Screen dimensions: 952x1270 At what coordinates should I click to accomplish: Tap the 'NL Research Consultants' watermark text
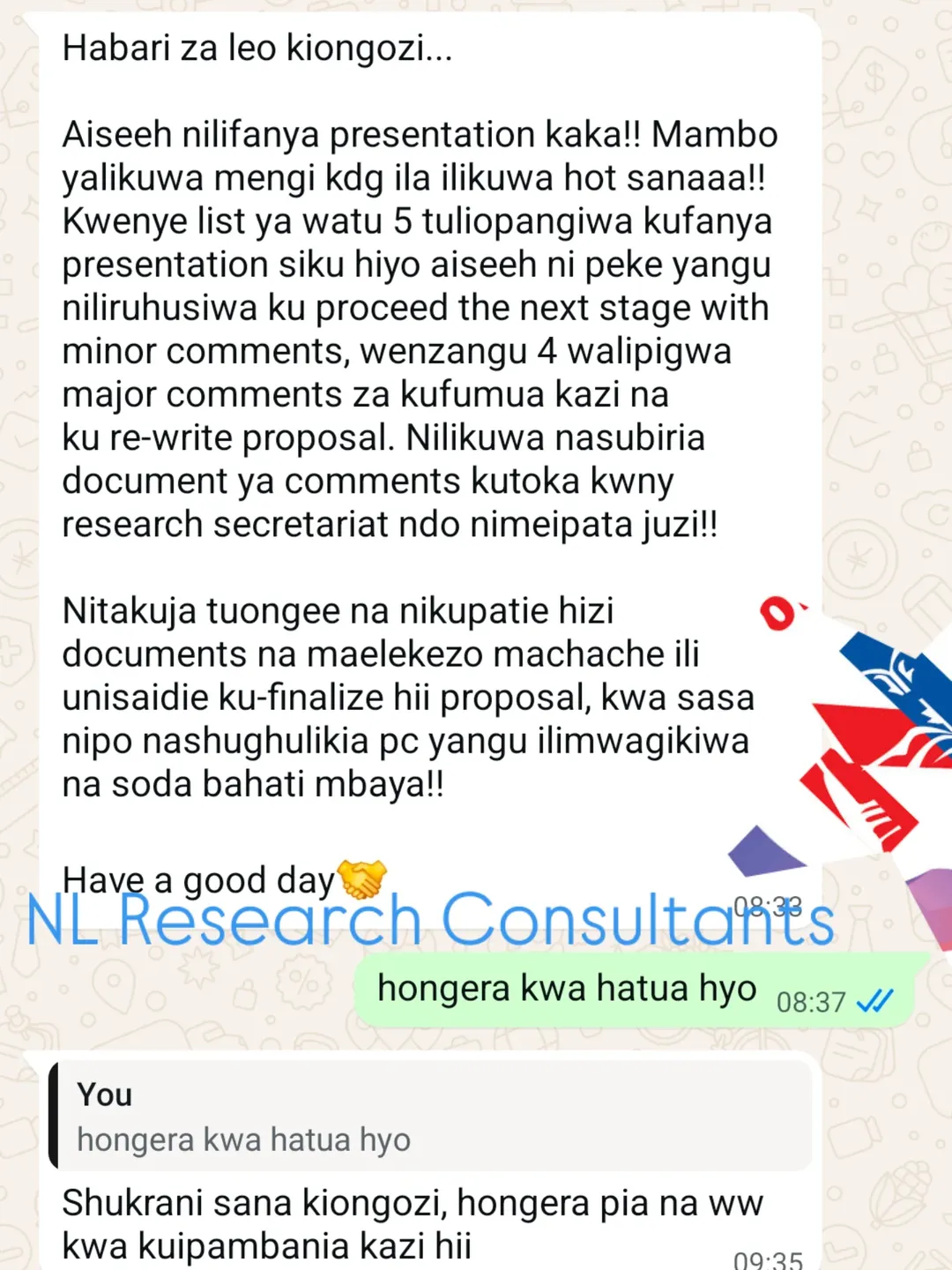pos(432,923)
